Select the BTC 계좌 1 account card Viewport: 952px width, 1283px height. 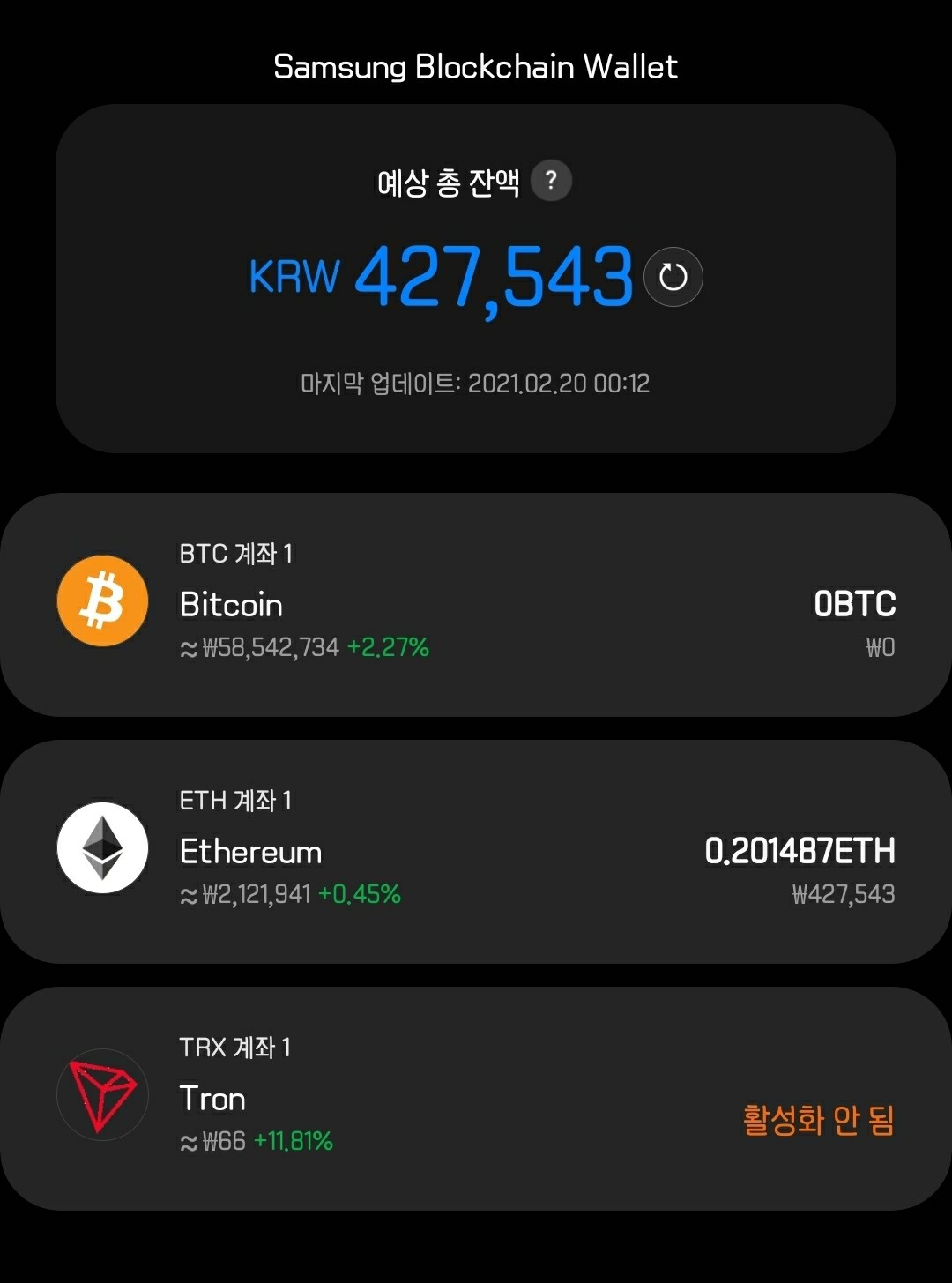[x=476, y=604]
